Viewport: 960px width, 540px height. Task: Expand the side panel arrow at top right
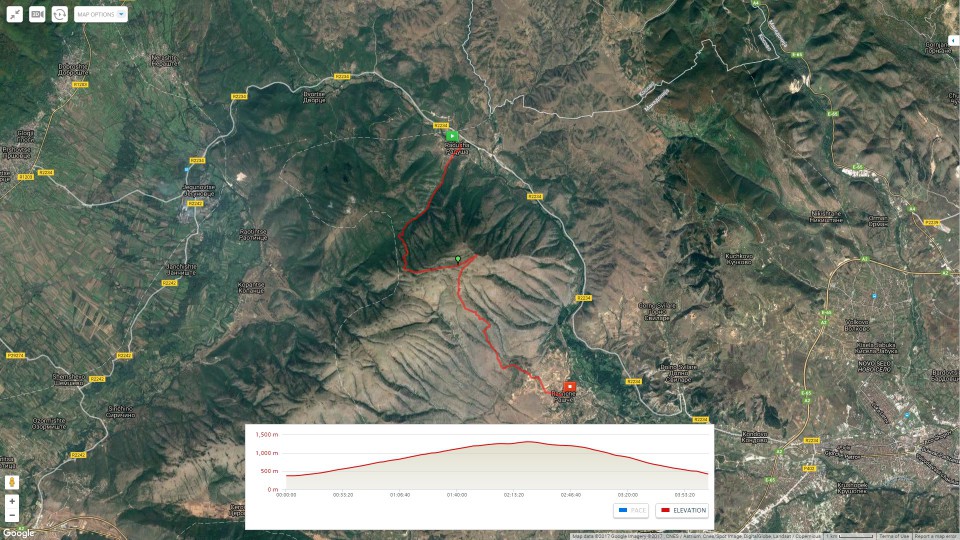point(953,41)
